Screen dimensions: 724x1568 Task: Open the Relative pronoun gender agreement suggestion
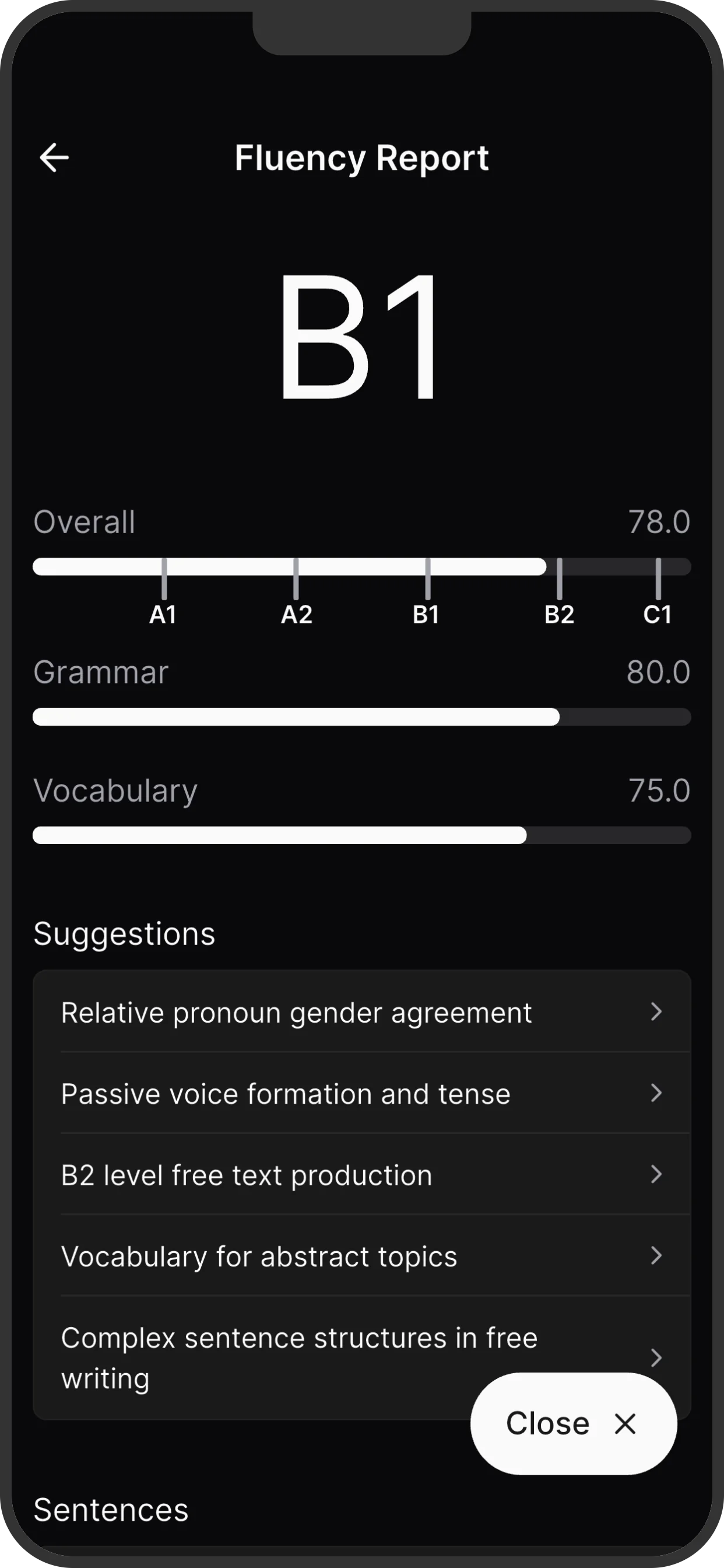click(295, 1012)
